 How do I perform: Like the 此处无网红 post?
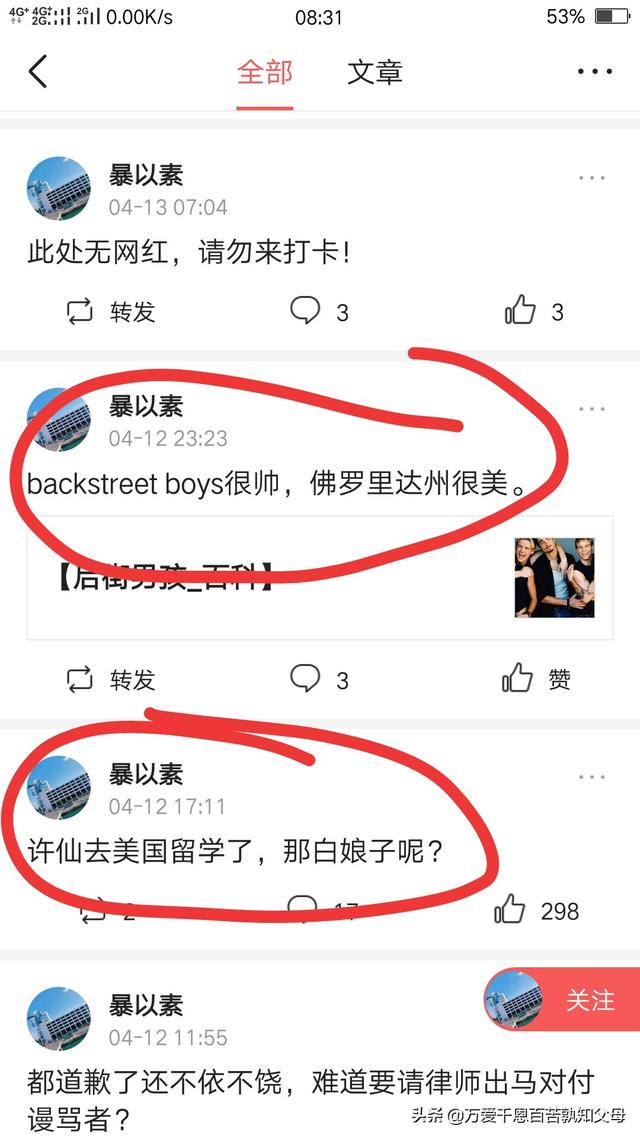534,312
